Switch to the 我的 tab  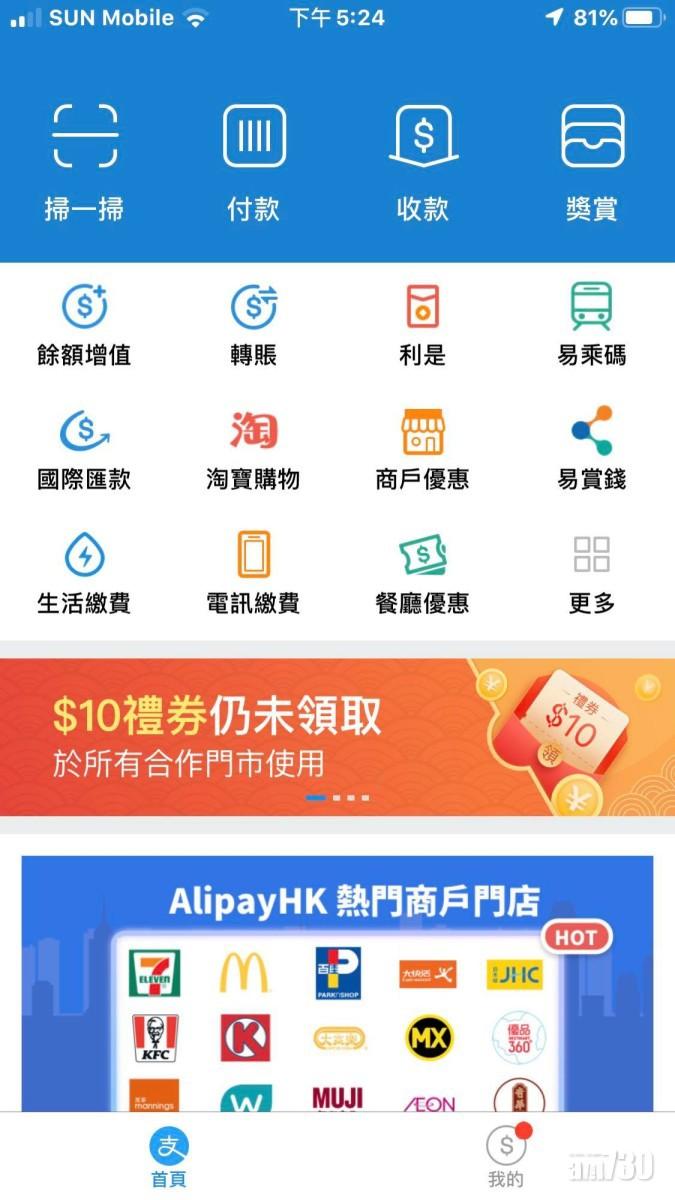click(x=506, y=1157)
